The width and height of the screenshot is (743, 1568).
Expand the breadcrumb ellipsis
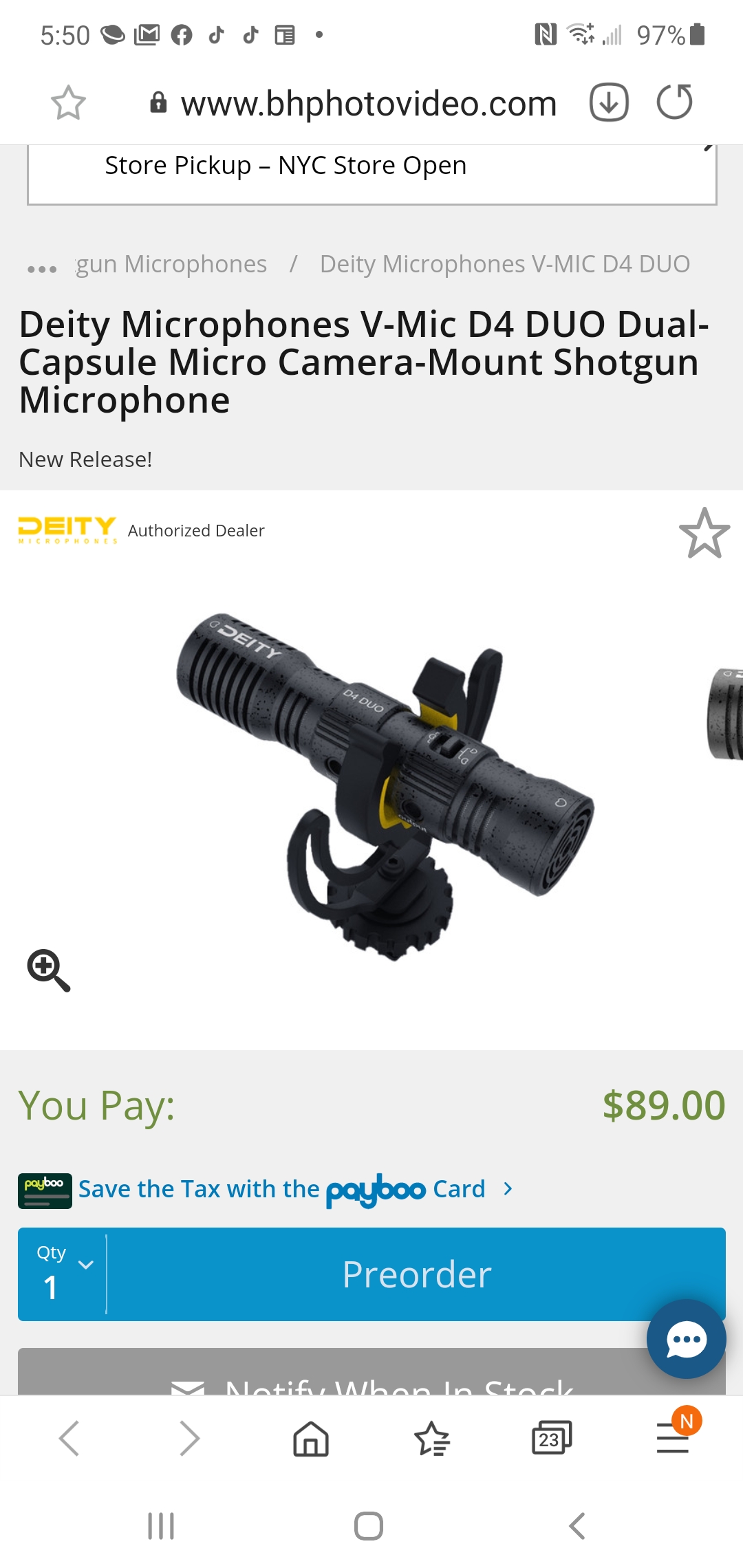pyautogui.click(x=42, y=269)
